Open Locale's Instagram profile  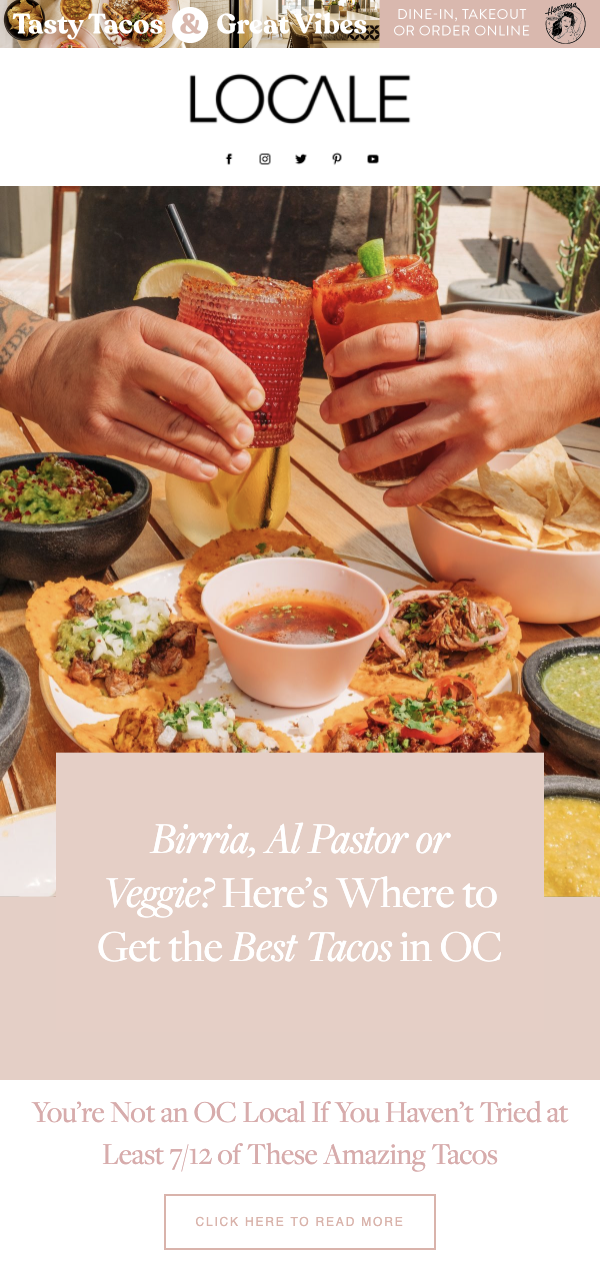click(265, 159)
